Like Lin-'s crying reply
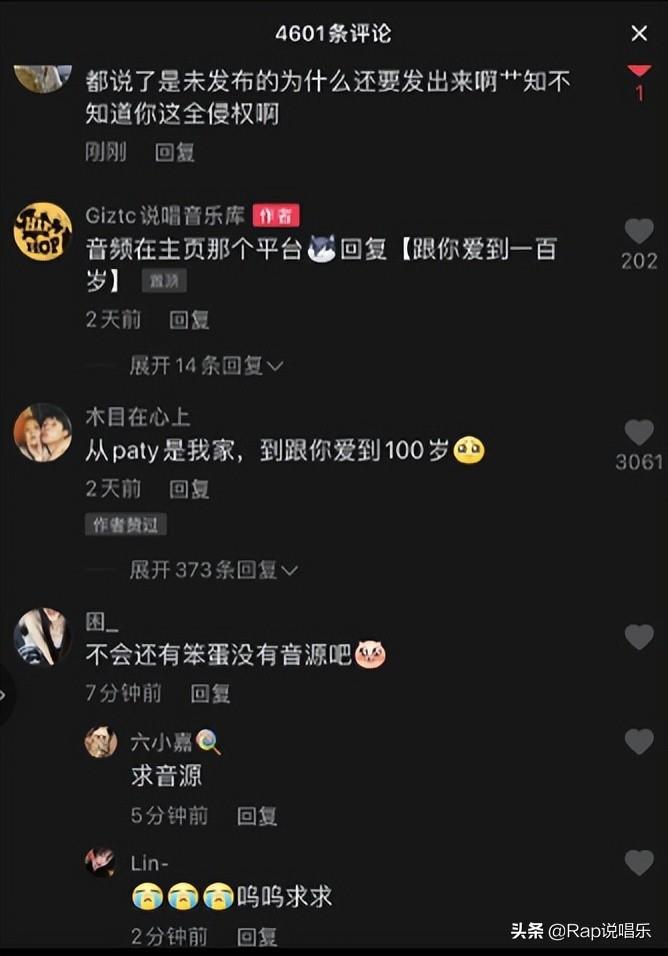Viewport: 668px width, 956px height. tap(639, 863)
